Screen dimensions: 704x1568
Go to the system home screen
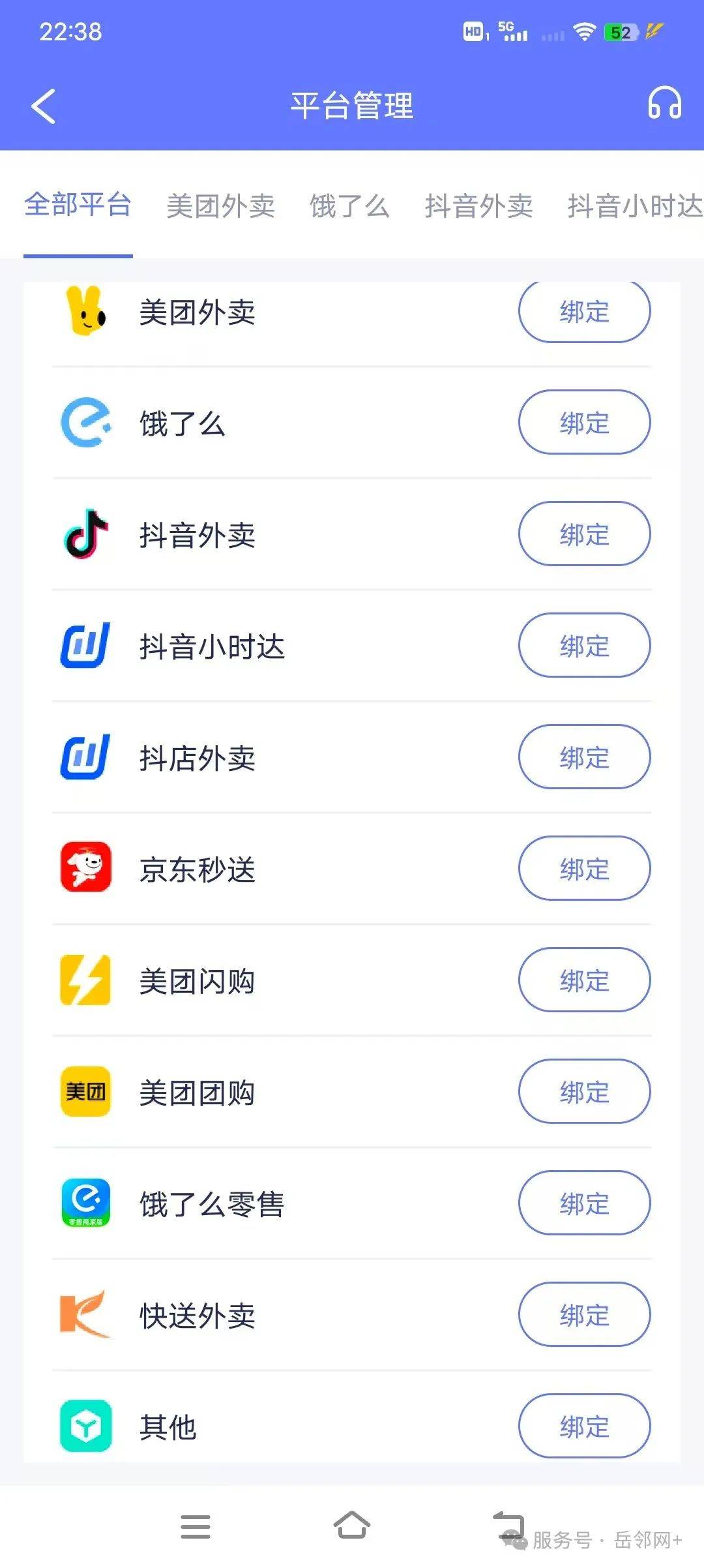(351, 1526)
